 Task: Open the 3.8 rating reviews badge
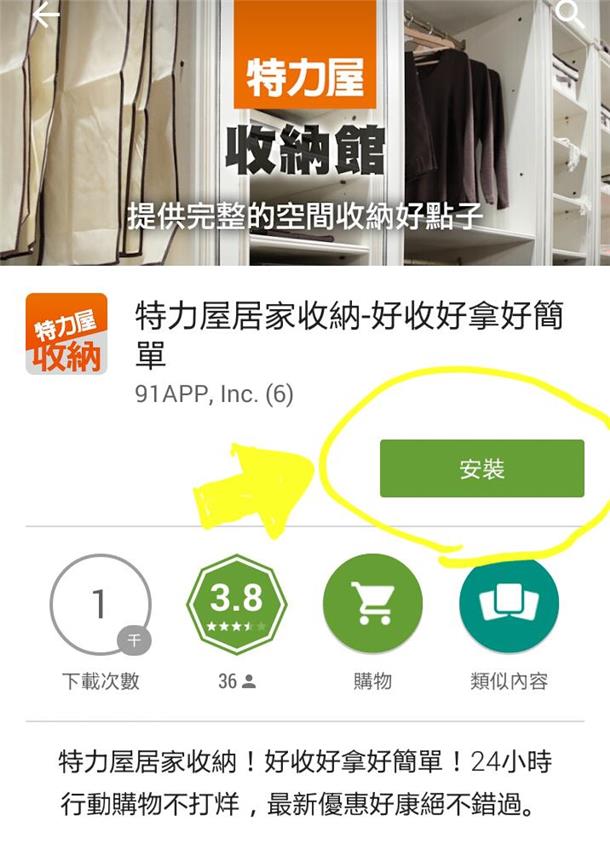tap(237, 604)
